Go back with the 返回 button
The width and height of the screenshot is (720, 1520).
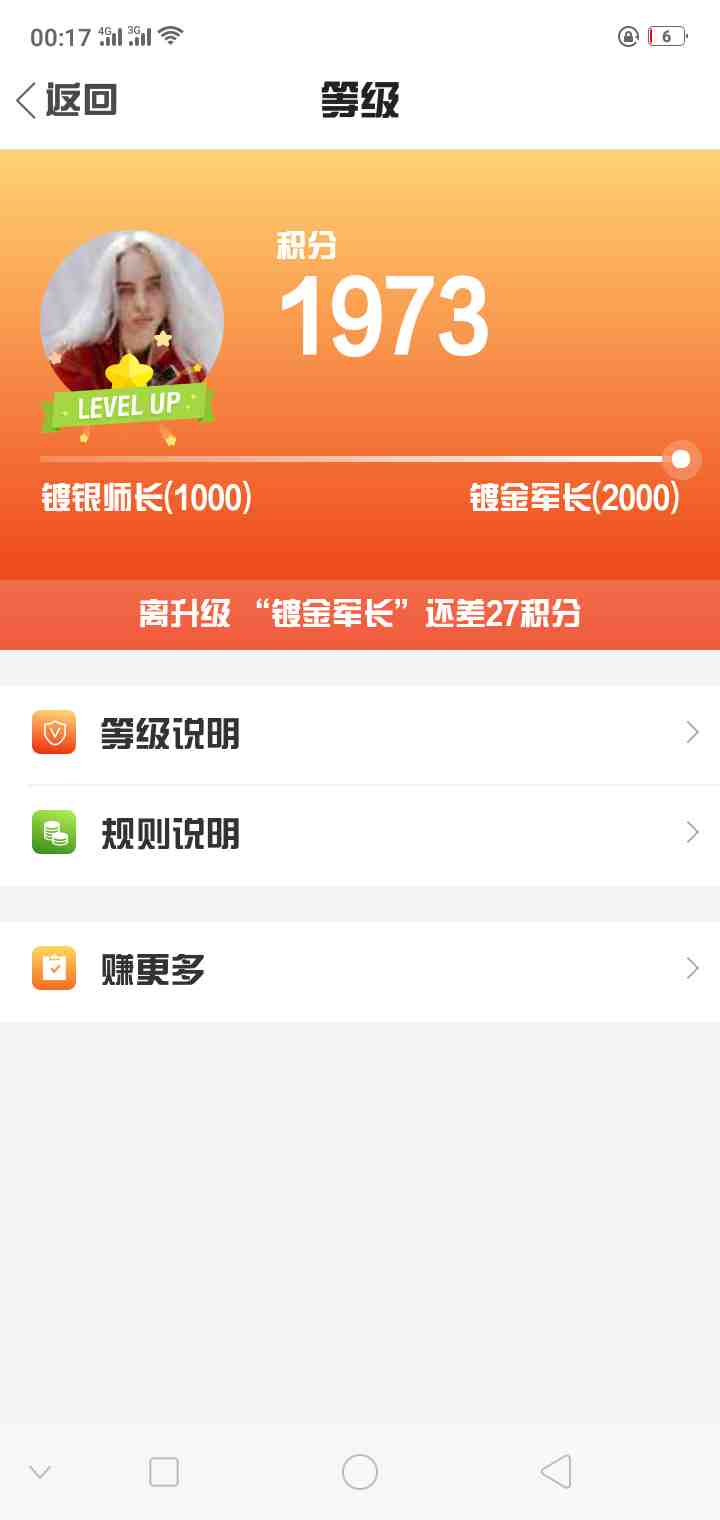tap(68, 100)
